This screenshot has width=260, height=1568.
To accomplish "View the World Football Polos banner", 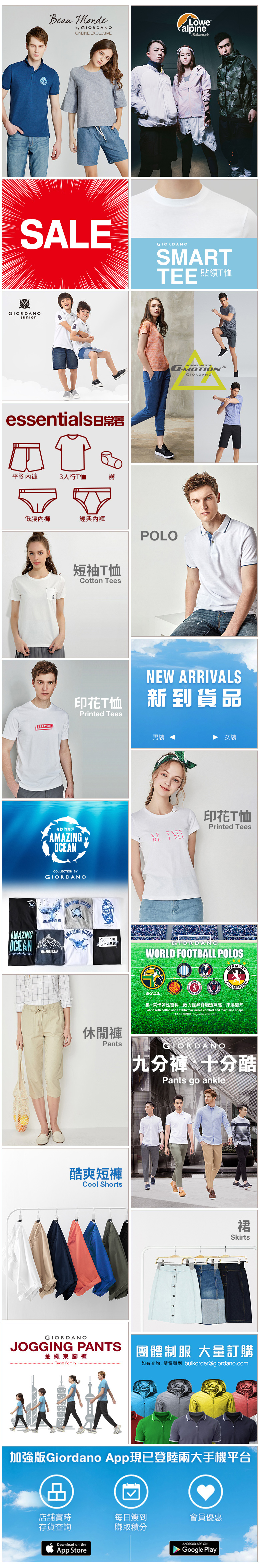I will click(x=194, y=979).
